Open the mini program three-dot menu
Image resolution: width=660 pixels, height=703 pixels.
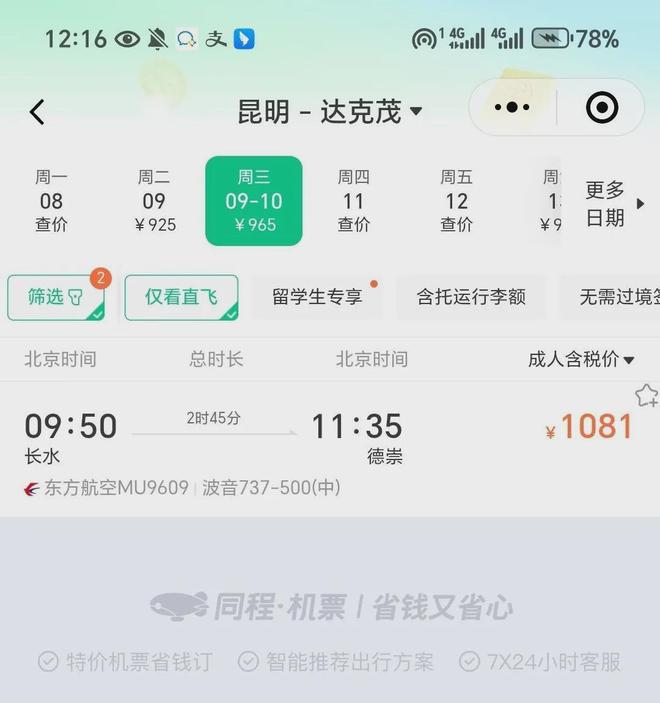pyautogui.click(x=512, y=108)
